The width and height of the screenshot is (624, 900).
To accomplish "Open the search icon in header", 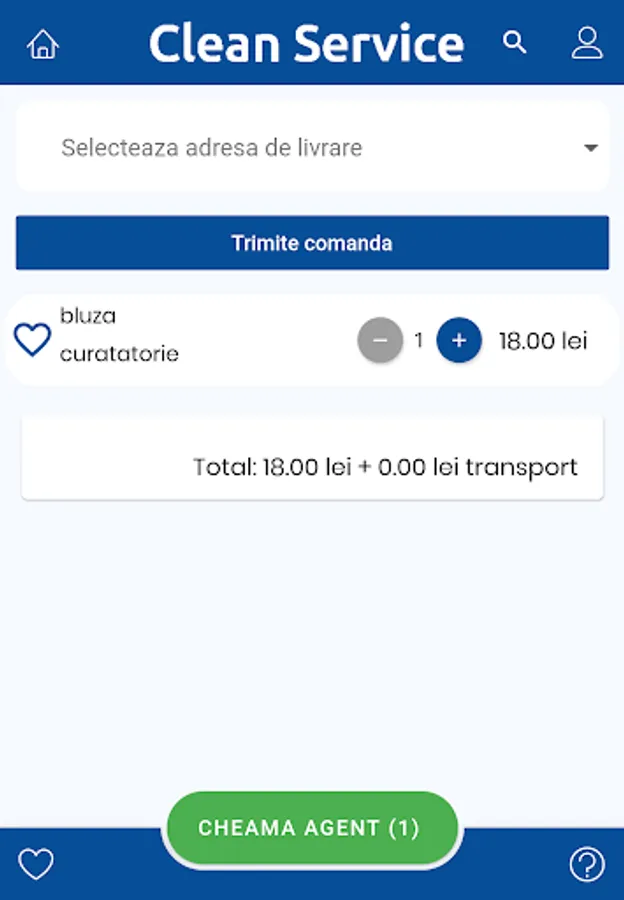I will click(x=514, y=42).
